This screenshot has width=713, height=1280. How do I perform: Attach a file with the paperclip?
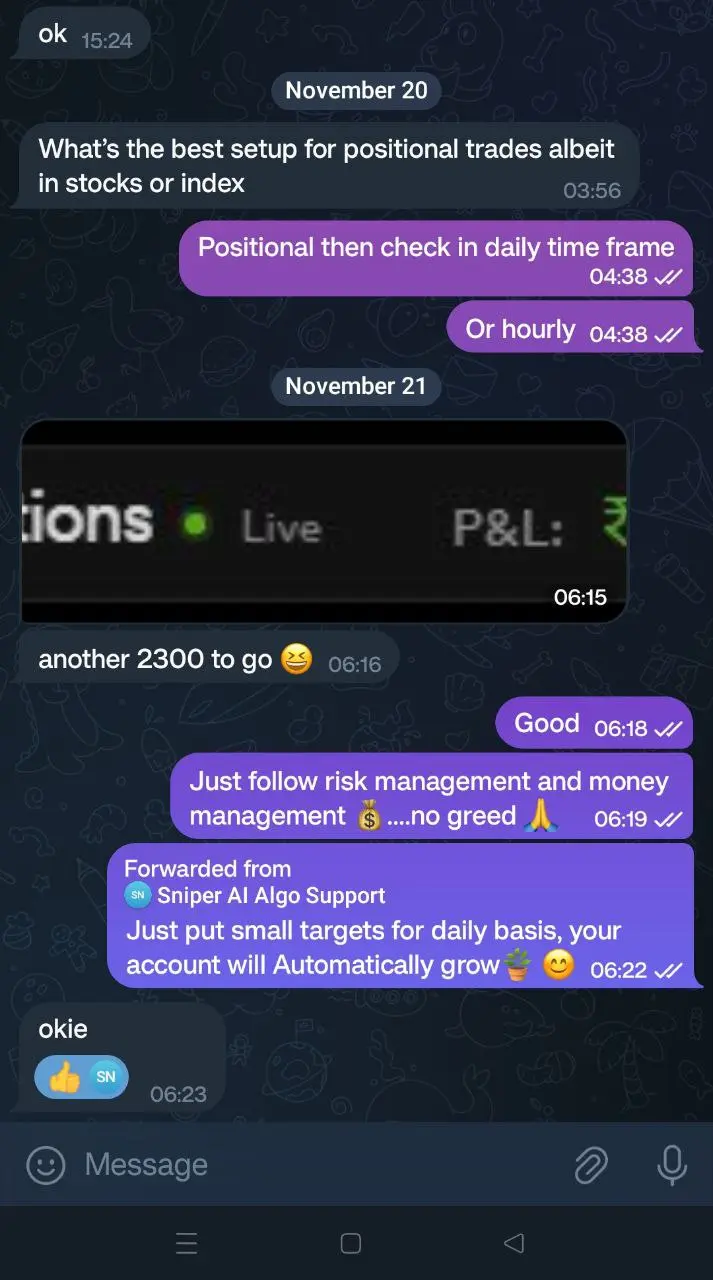592,1165
